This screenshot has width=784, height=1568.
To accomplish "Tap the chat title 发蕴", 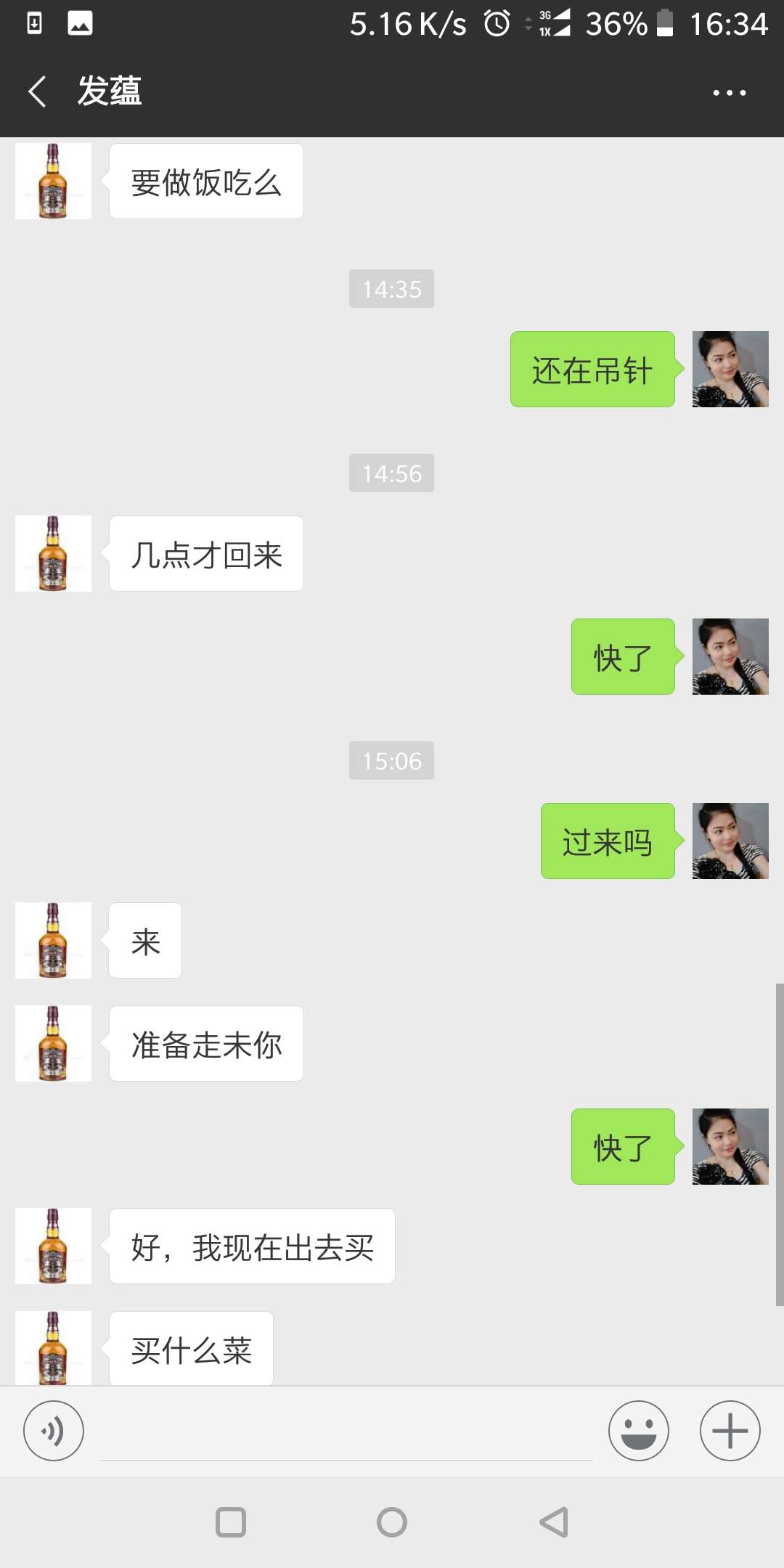I will 110,92.
